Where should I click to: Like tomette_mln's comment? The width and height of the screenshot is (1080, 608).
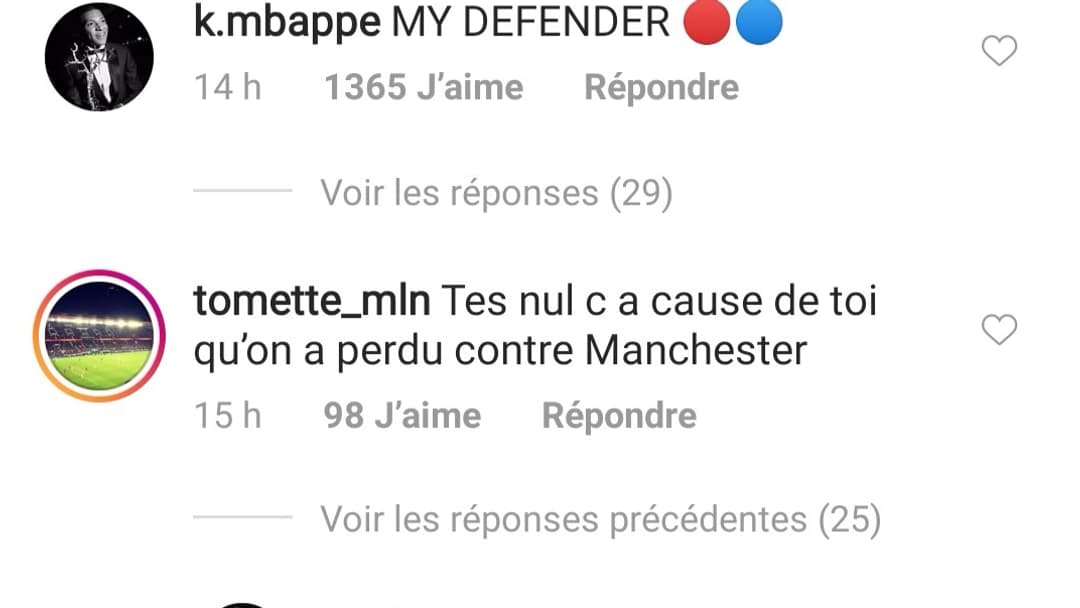998,329
